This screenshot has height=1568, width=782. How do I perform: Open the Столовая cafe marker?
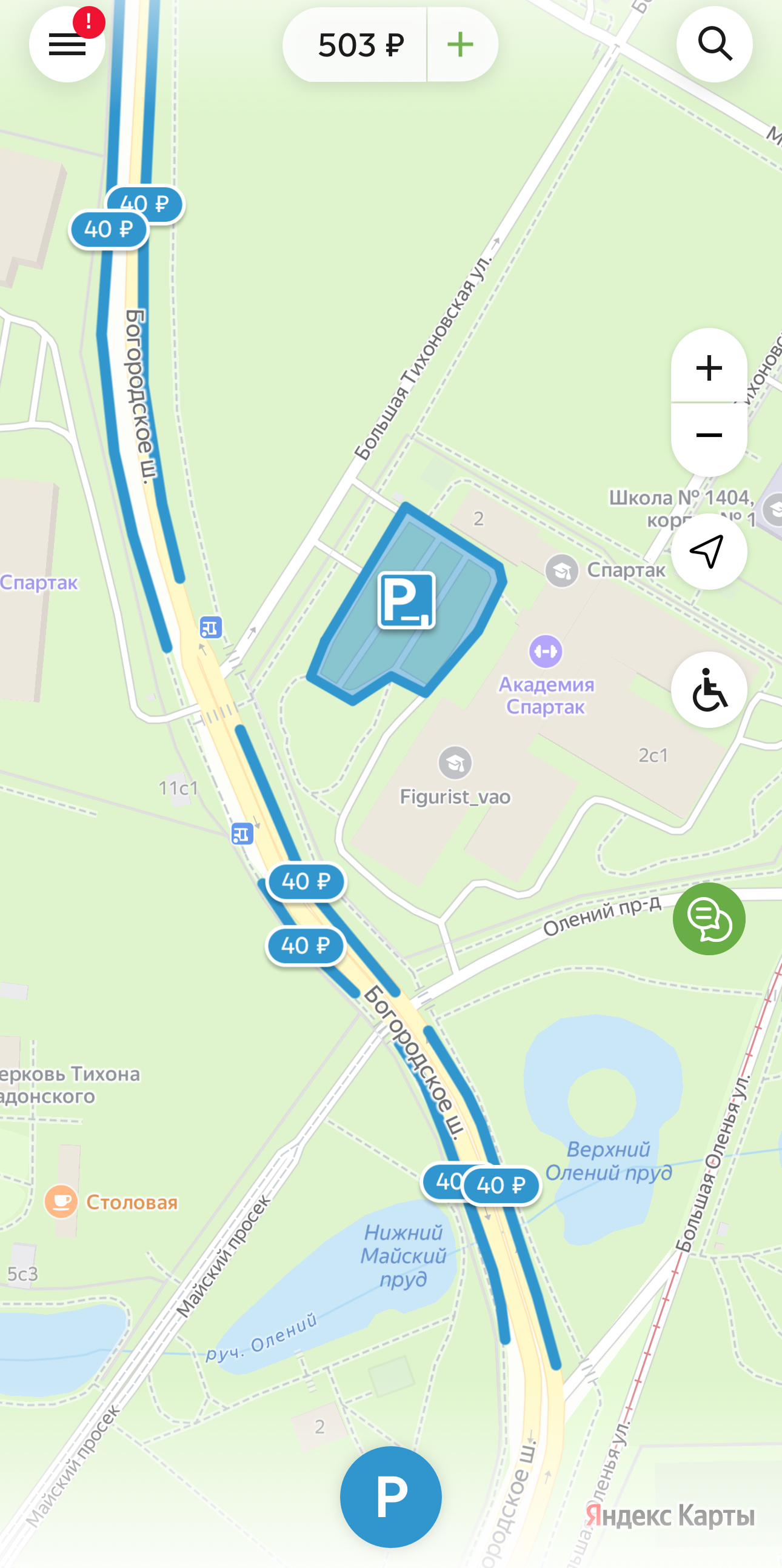pos(61,1201)
